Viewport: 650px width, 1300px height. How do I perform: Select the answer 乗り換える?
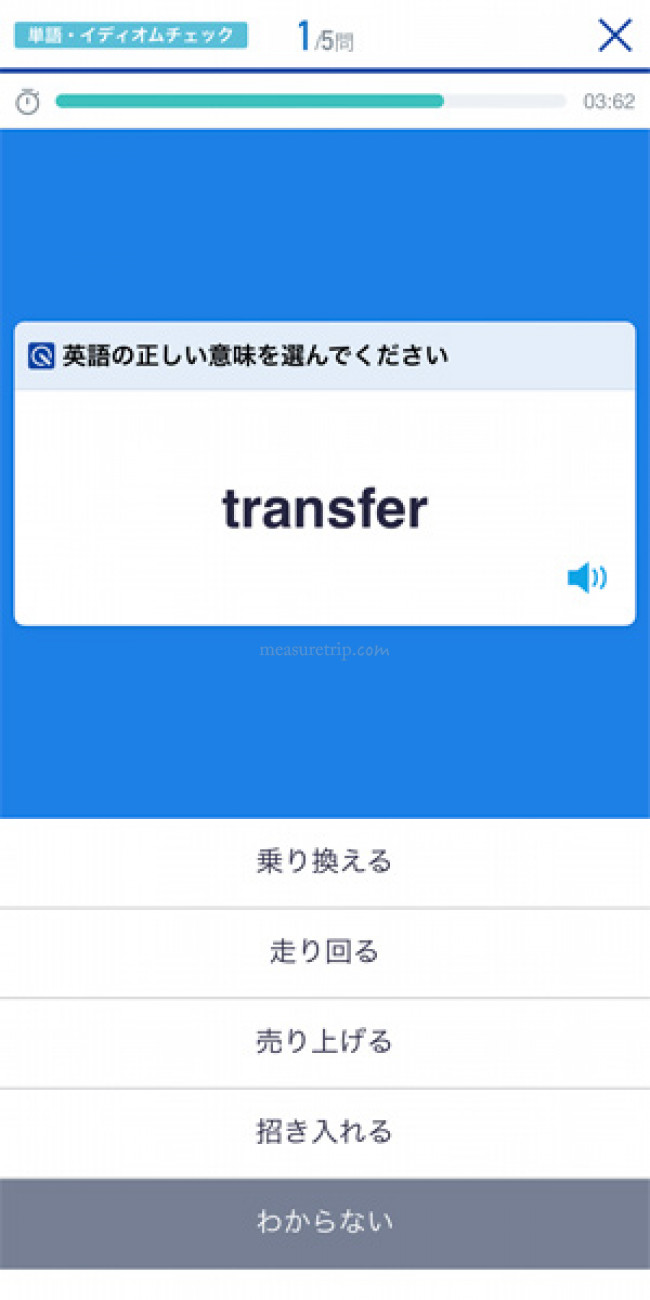(324, 861)
